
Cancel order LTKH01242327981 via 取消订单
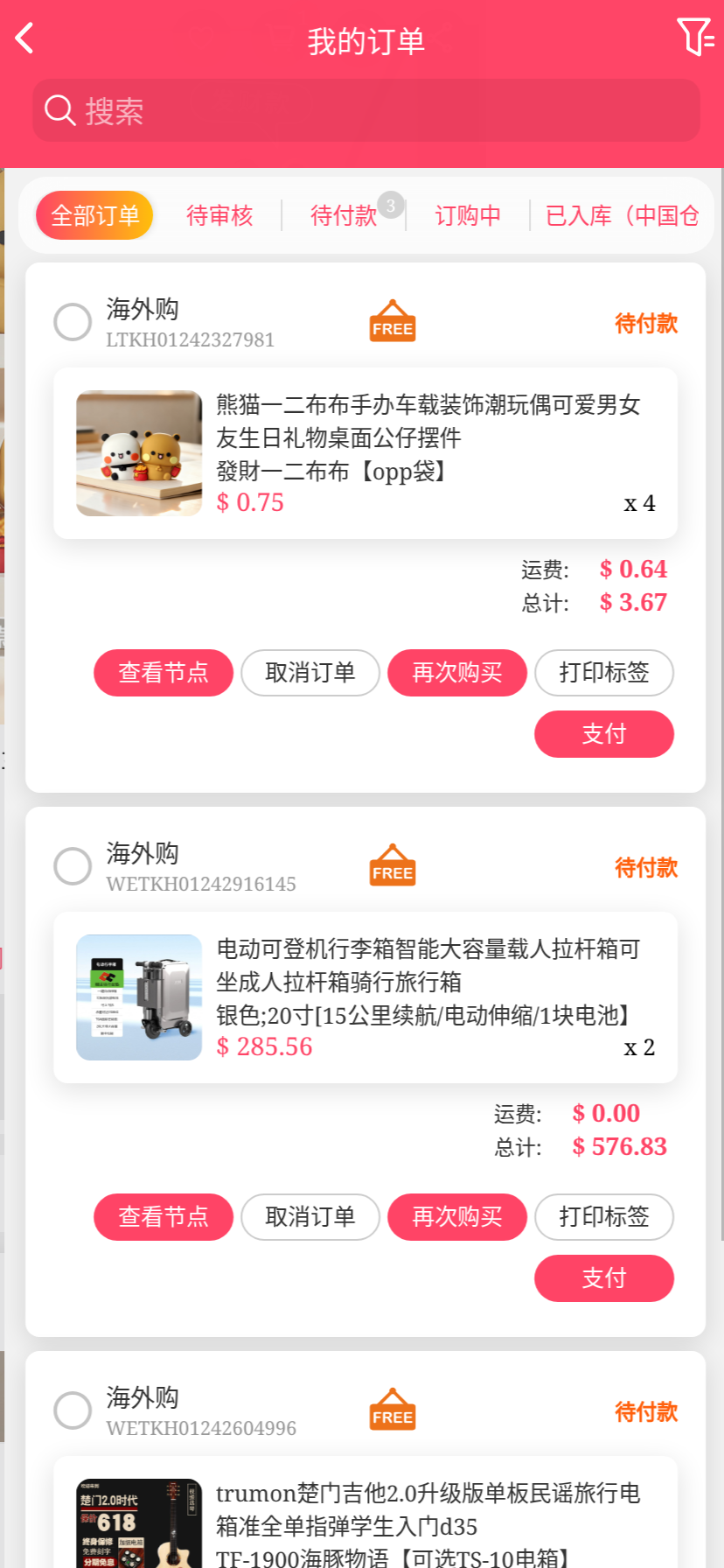click(x=310, y=673)
